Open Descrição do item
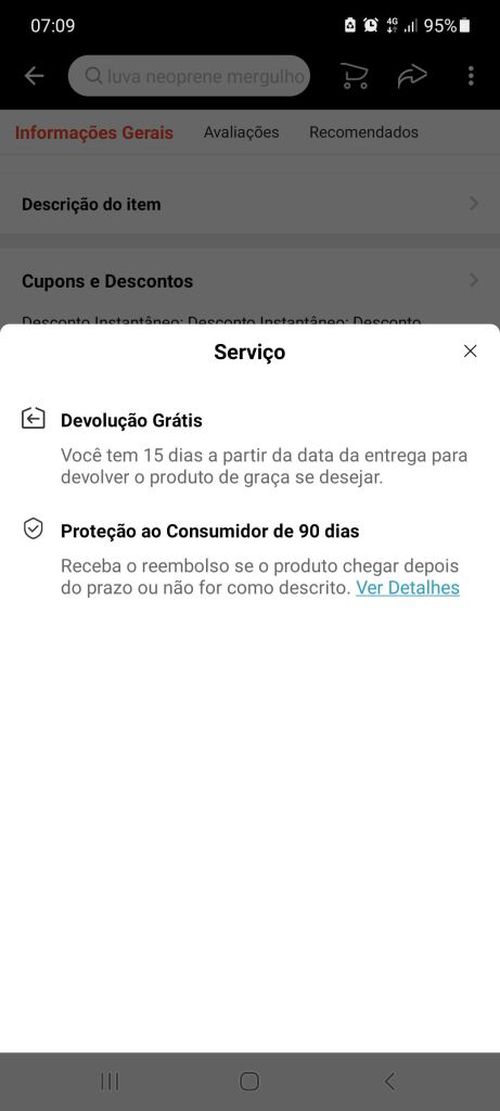 [250, 204]
